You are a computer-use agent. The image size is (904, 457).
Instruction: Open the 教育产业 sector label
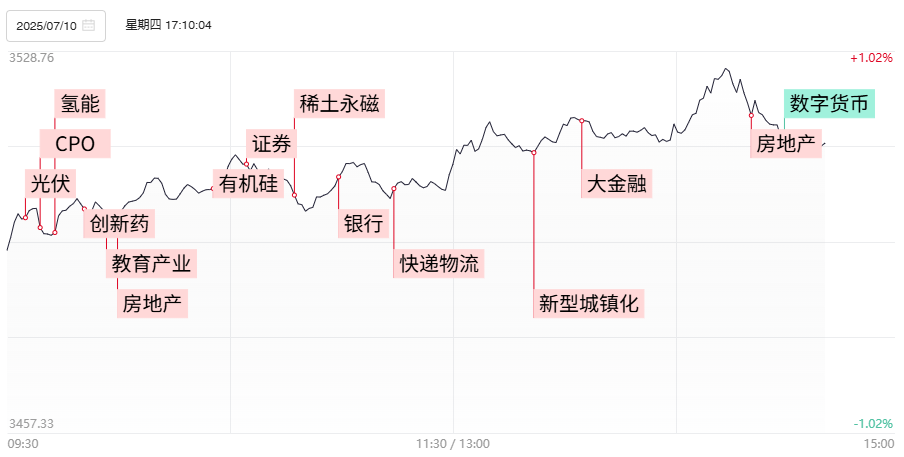click(151, 264)
